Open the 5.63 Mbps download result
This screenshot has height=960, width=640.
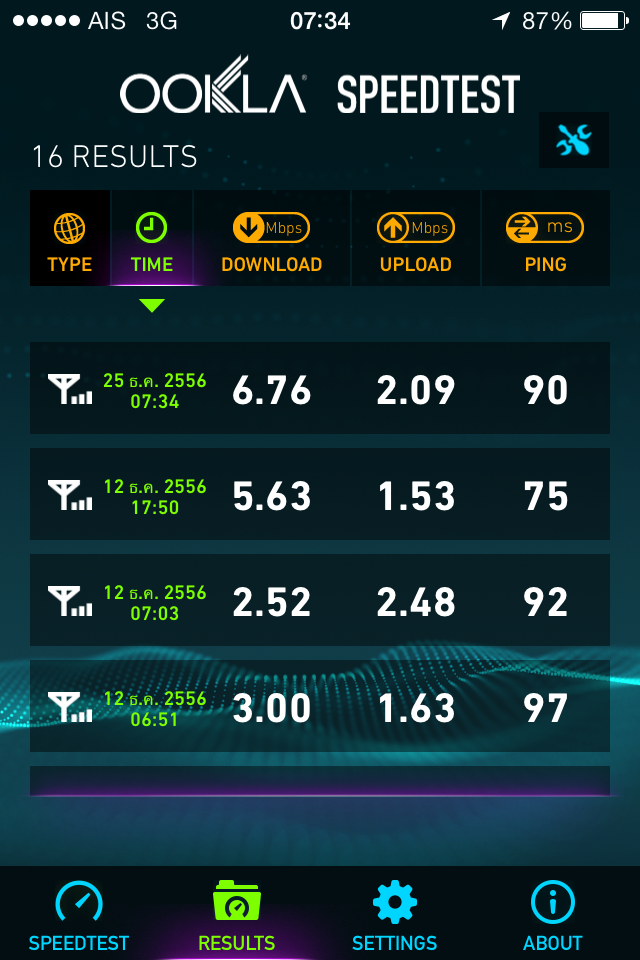pyautogui.click(x=320, y=494)
